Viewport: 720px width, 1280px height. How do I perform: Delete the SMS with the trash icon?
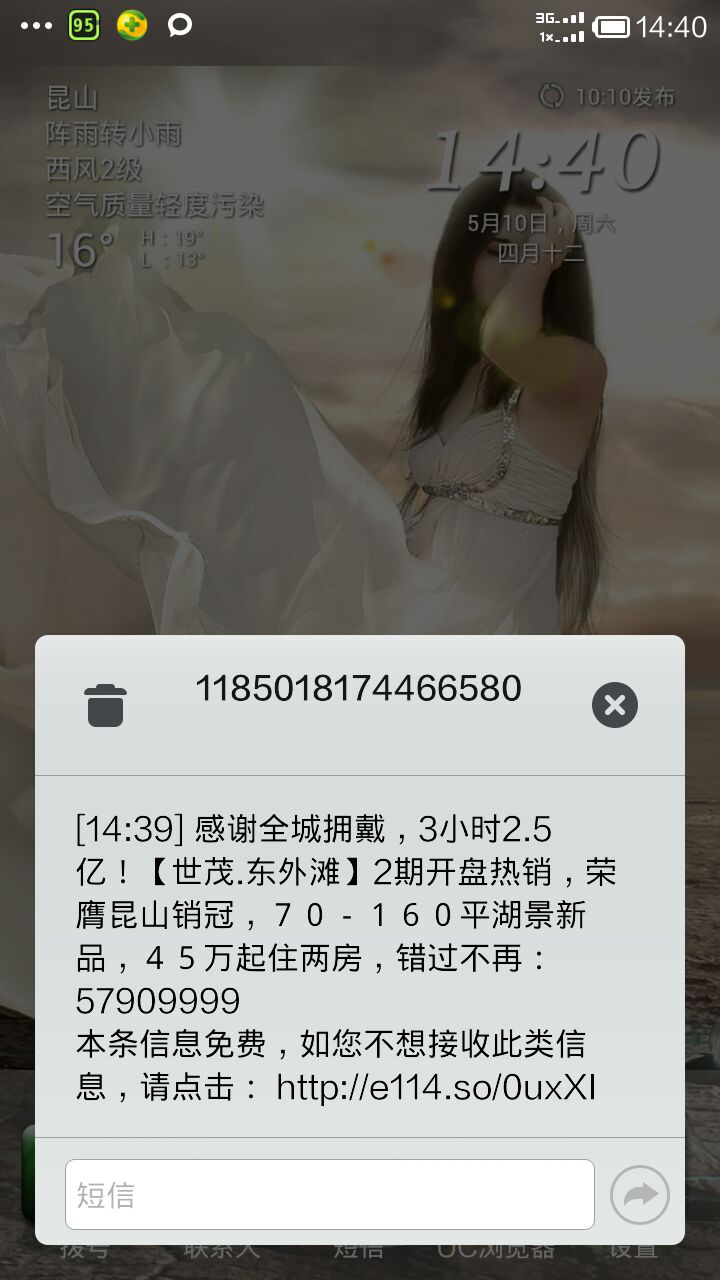[105, 705]
